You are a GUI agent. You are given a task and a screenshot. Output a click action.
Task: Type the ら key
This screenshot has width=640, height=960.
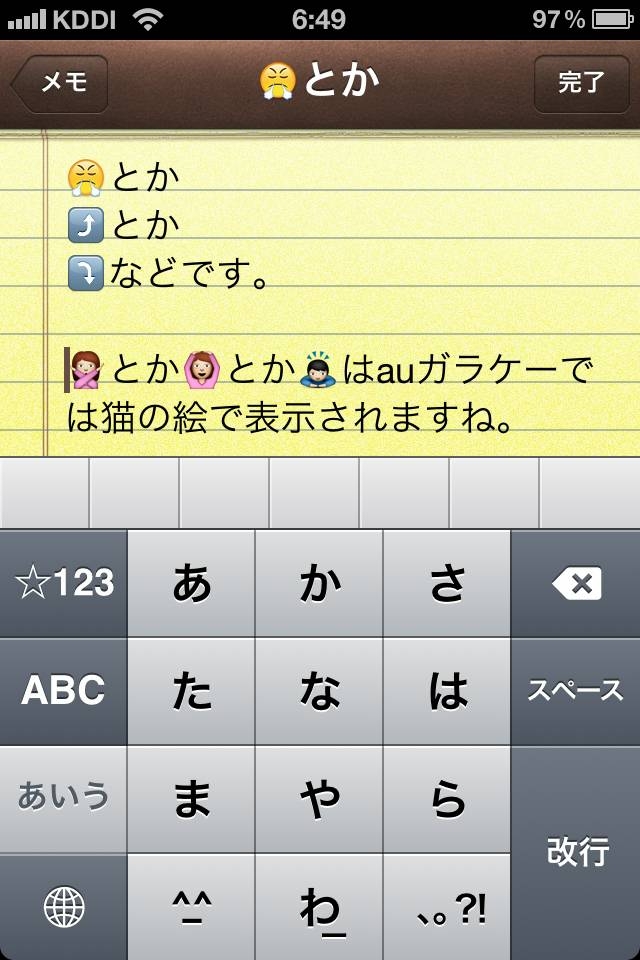[x=447, y=798]
